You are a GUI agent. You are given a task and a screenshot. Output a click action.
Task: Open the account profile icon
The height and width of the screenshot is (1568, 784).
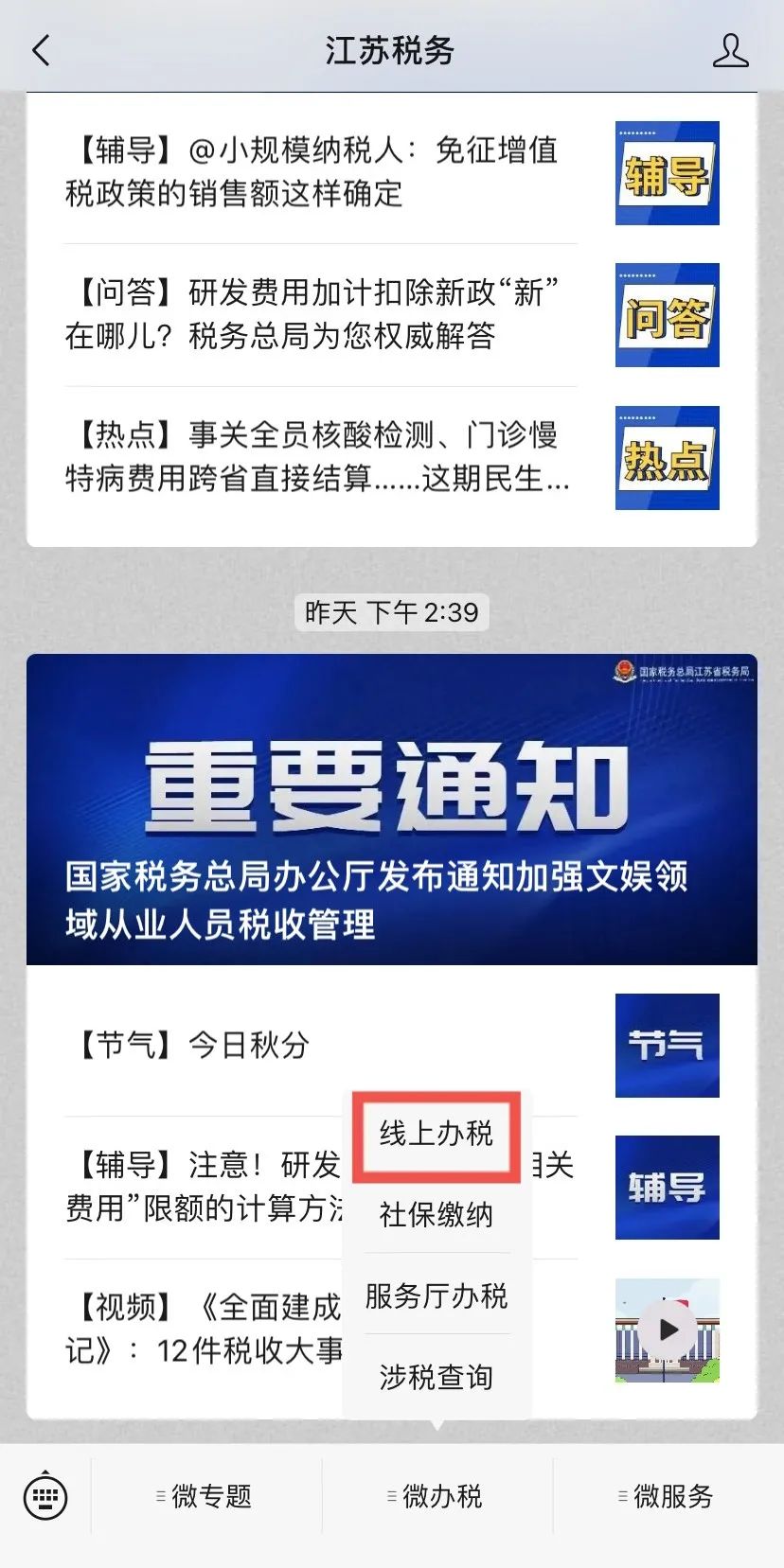click(730, 50)
